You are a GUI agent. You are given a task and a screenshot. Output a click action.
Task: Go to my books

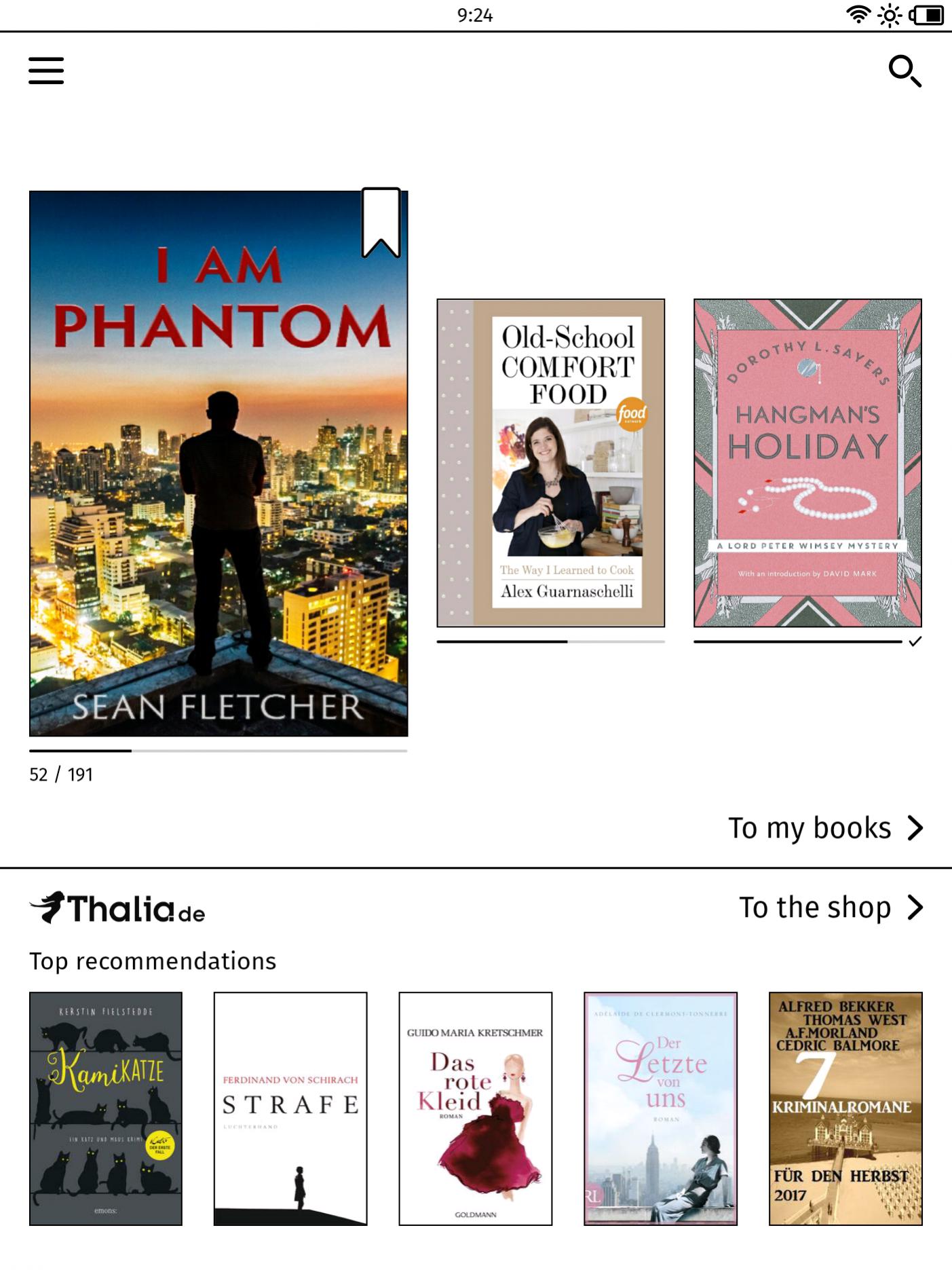825,828
